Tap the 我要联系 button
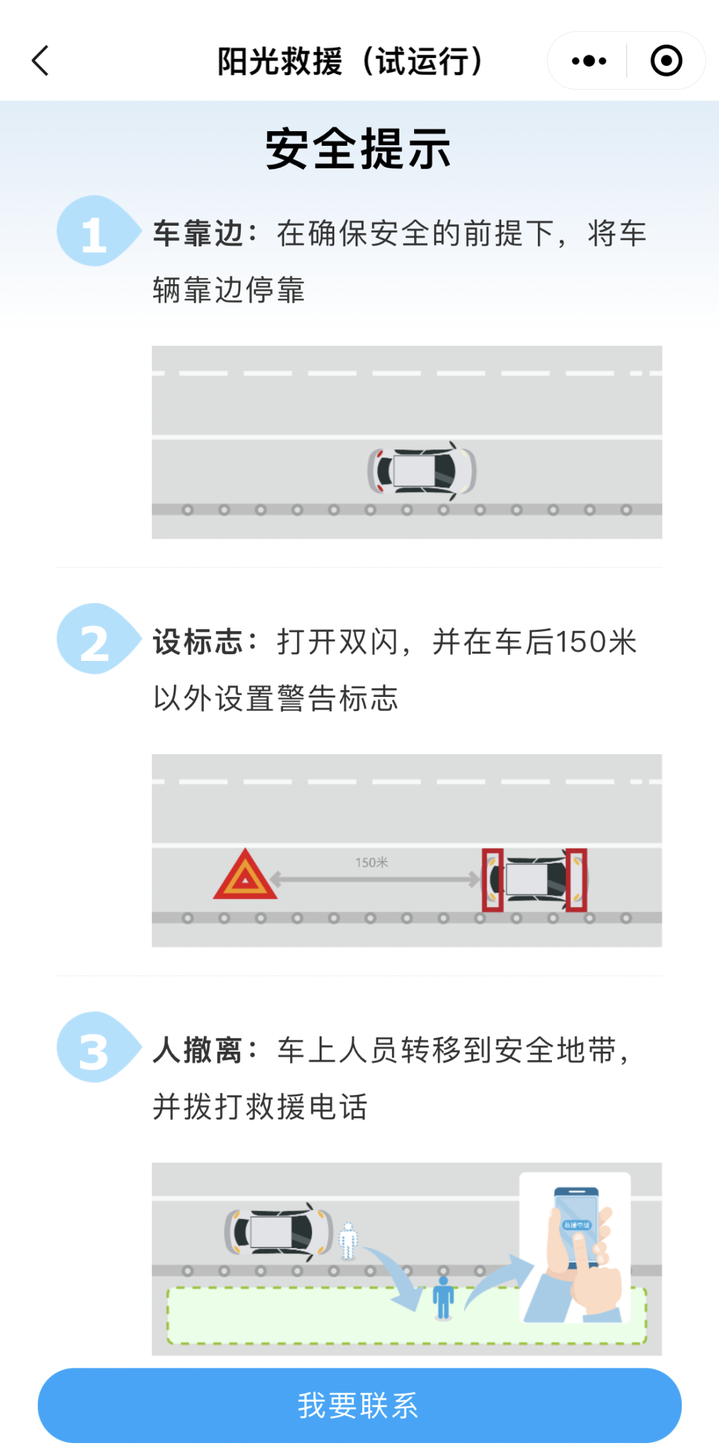This screenshot has height=1447, width=719. coord(359,1405)
